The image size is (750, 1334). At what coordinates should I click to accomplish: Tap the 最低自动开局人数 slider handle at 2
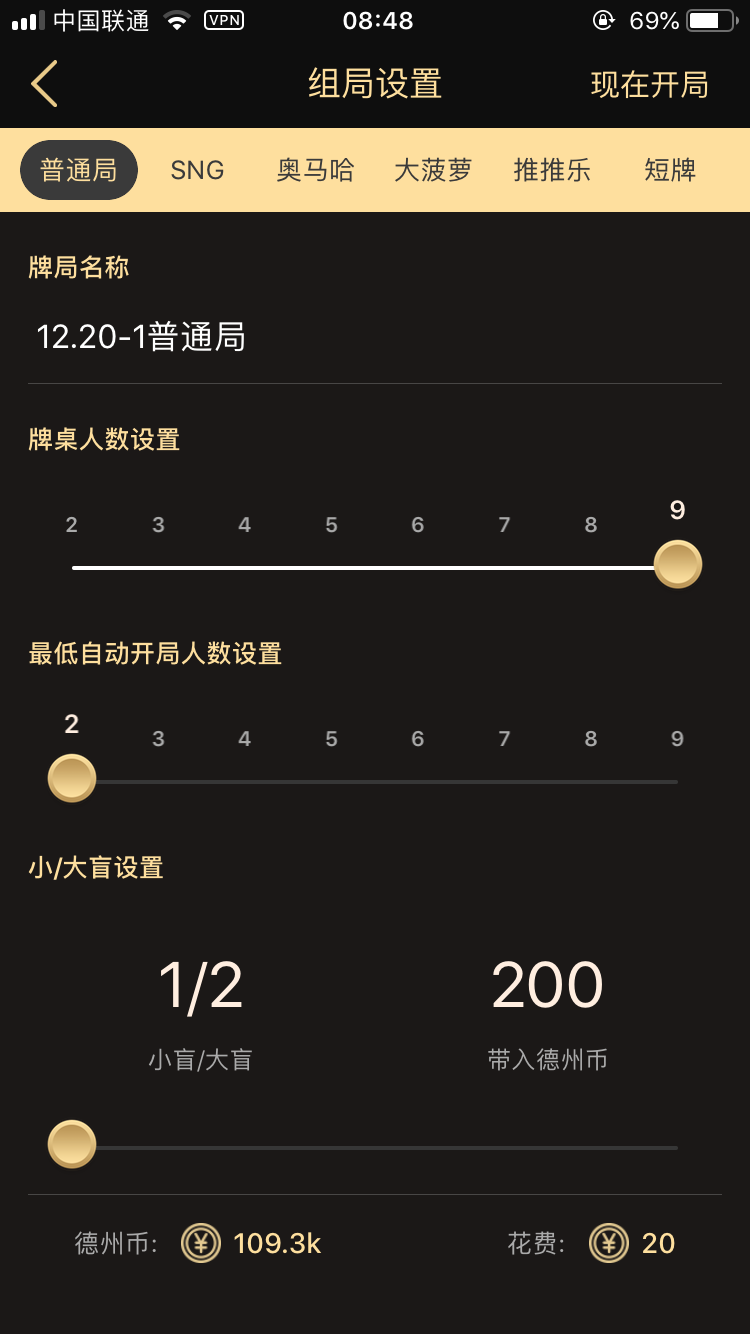(72, 778)
